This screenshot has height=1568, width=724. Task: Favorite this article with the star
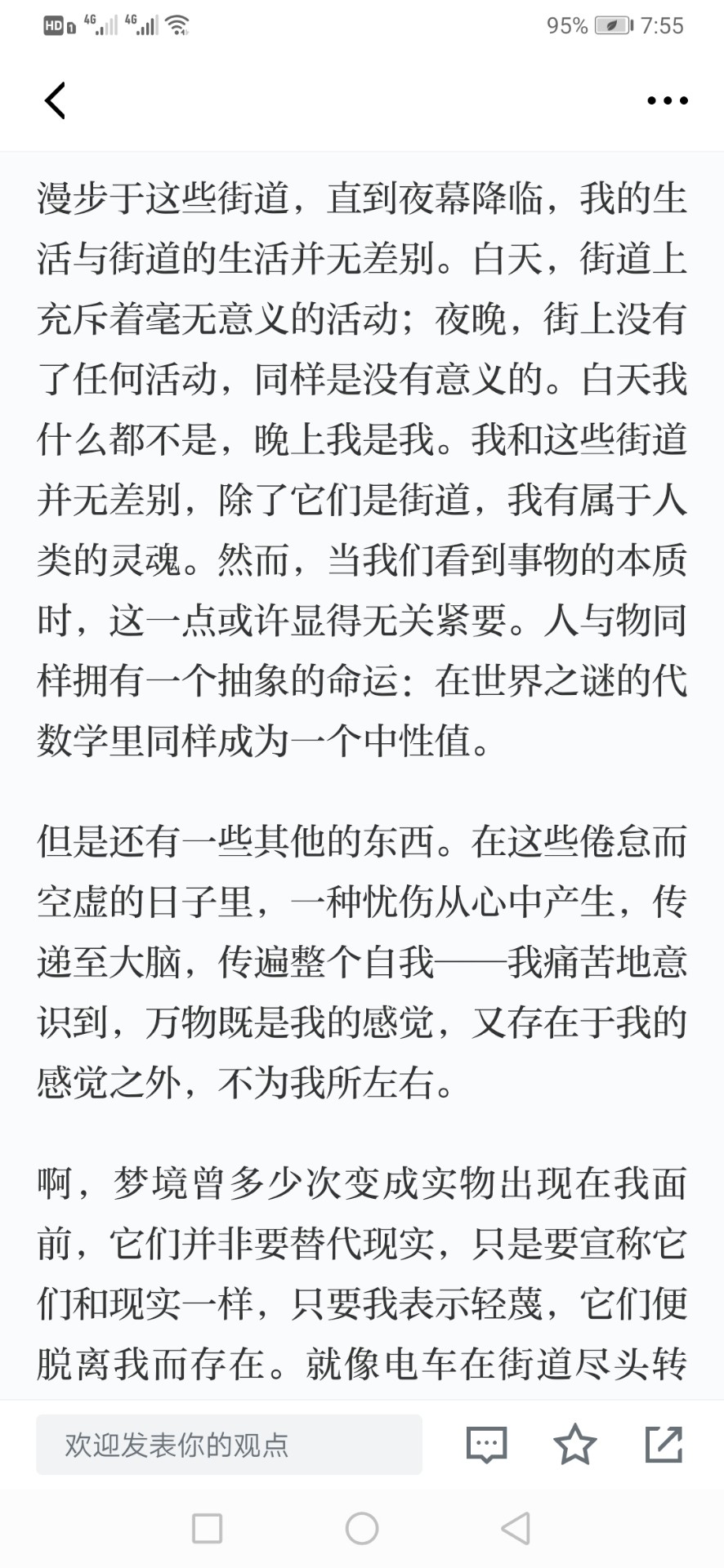(x=575, y=1444)
